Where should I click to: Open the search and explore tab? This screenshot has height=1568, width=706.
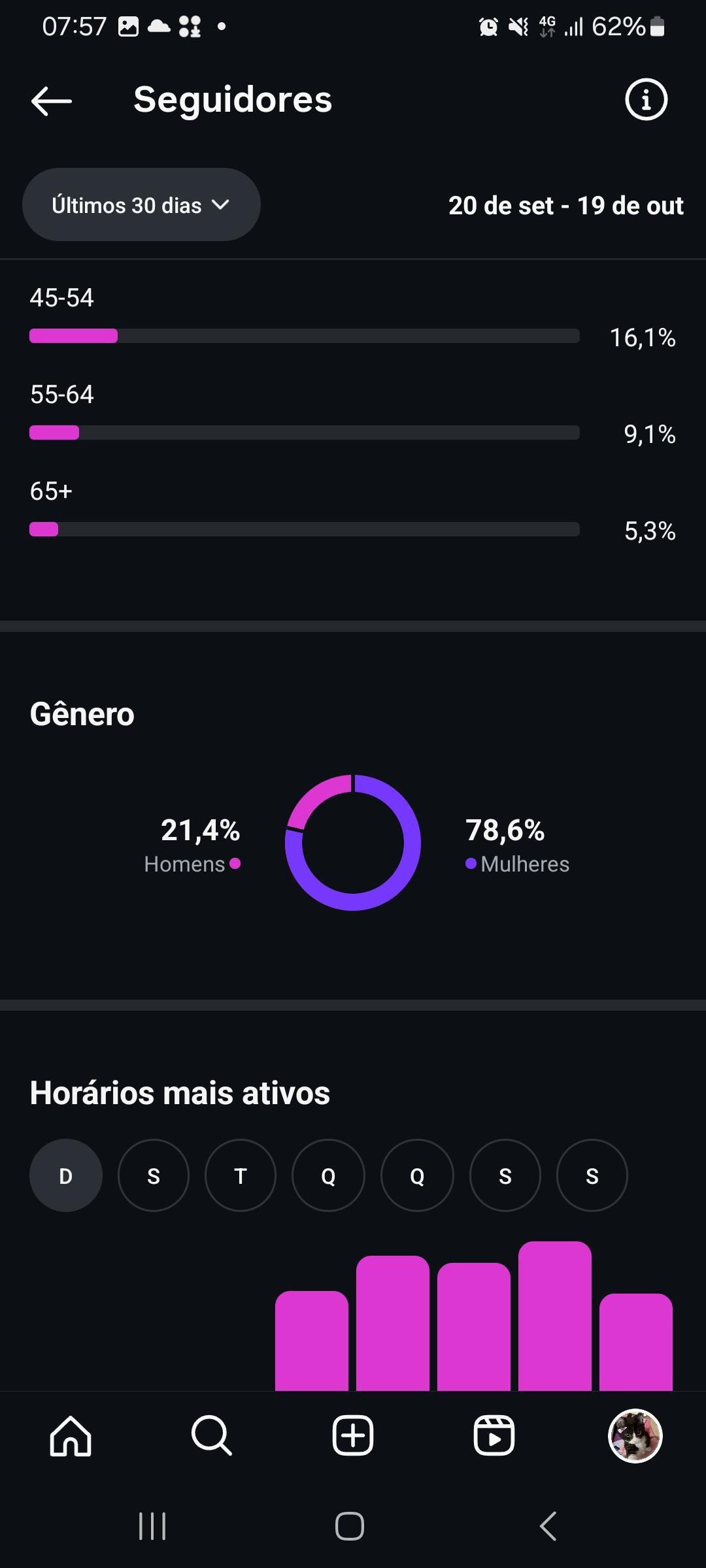click(212, 1436)
